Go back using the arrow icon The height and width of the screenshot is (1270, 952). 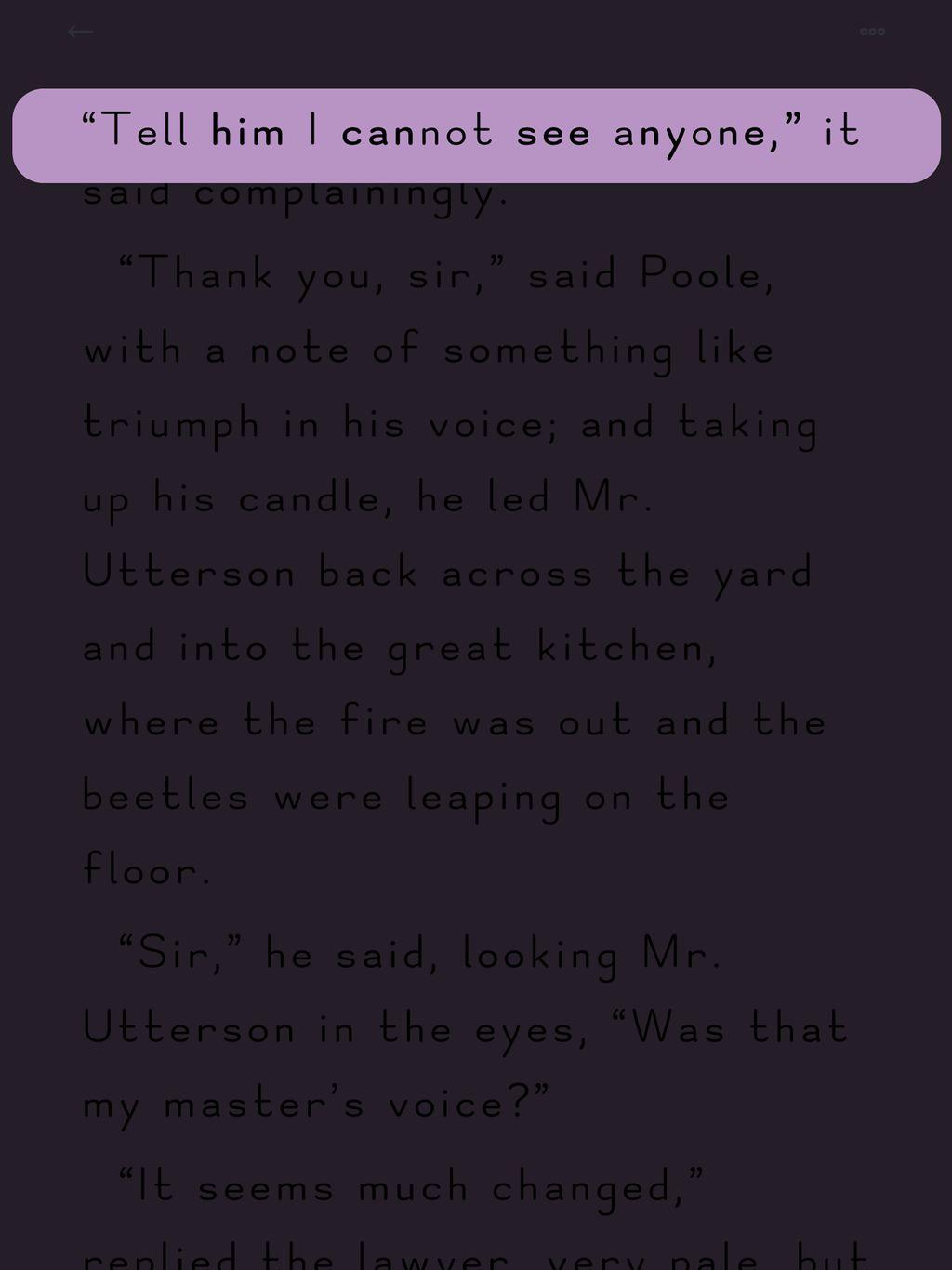[x=80, y=32]
